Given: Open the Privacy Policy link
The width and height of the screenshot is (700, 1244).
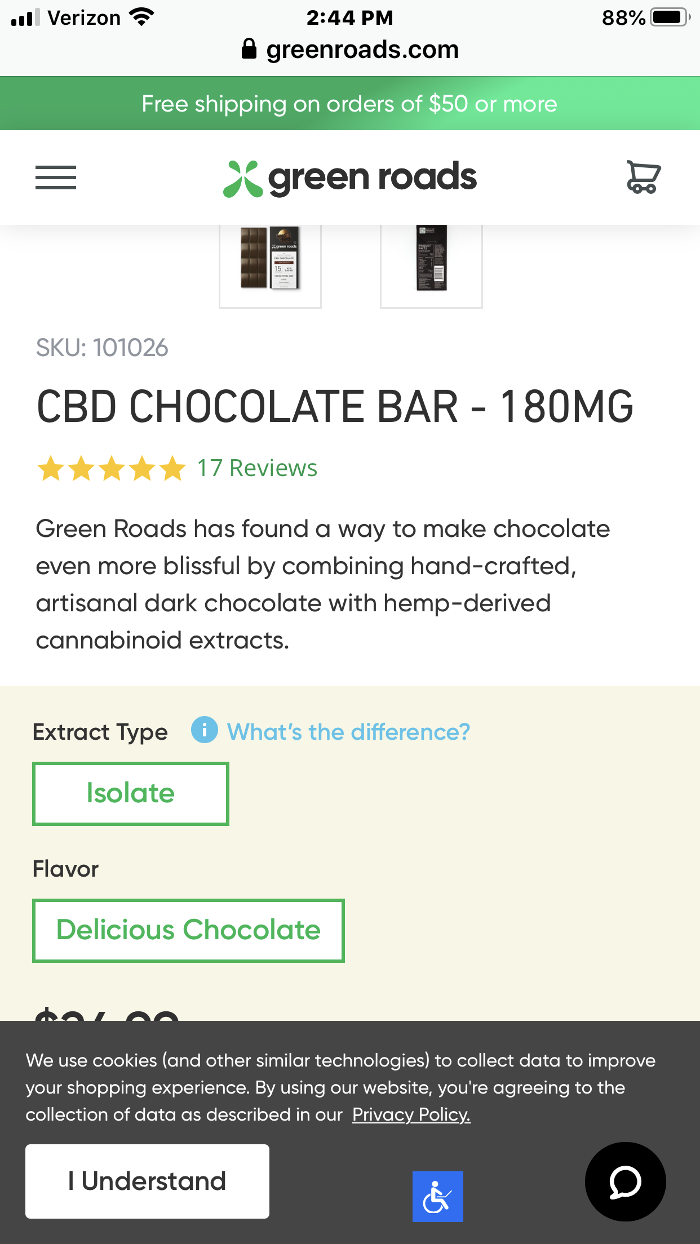Looking at the screenshot, I should pyautogui.click(x=411, y=1114).
